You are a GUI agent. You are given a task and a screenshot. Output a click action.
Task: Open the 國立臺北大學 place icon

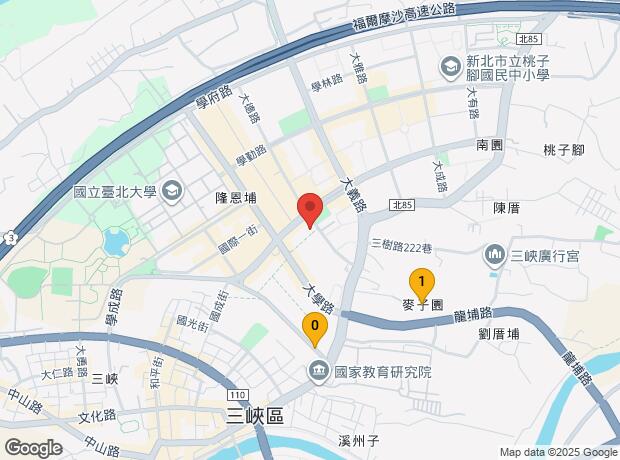click(x=173, y=192)
